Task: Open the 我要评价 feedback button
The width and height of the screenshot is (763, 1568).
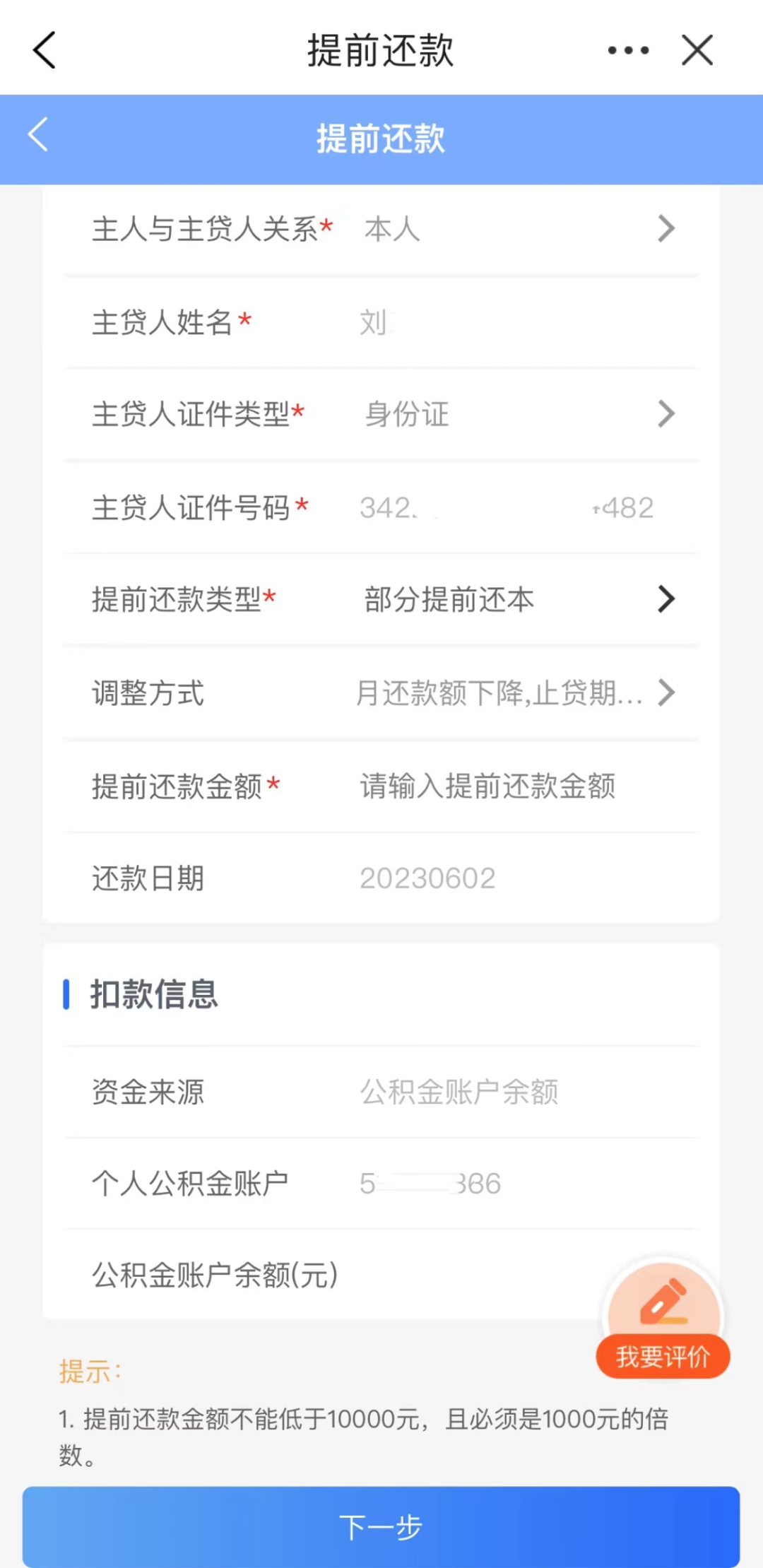Action: pos(663,1323)
